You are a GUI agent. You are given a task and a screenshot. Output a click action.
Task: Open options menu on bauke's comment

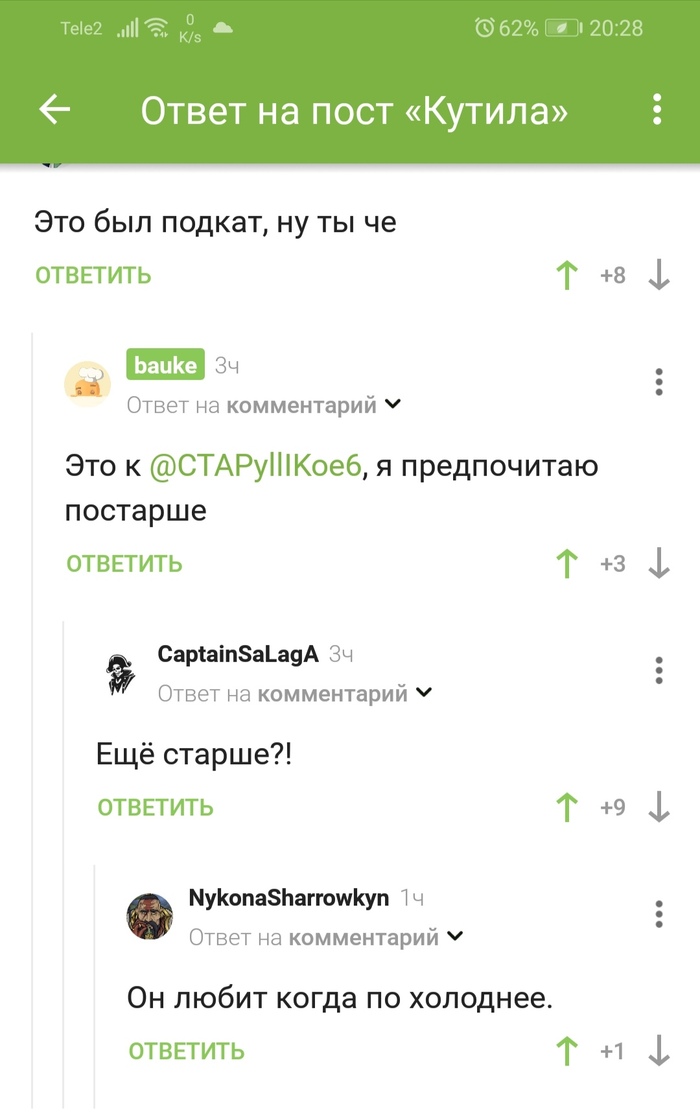pyautogui.click(x=659, y=382)
